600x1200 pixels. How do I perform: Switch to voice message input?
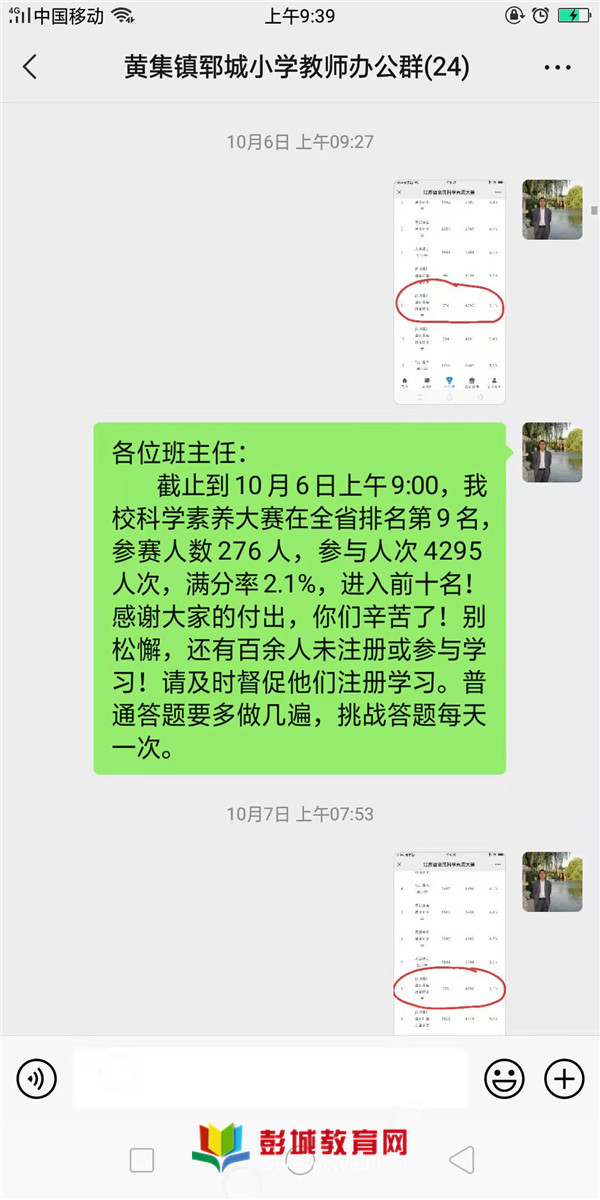pos(36,1078)
